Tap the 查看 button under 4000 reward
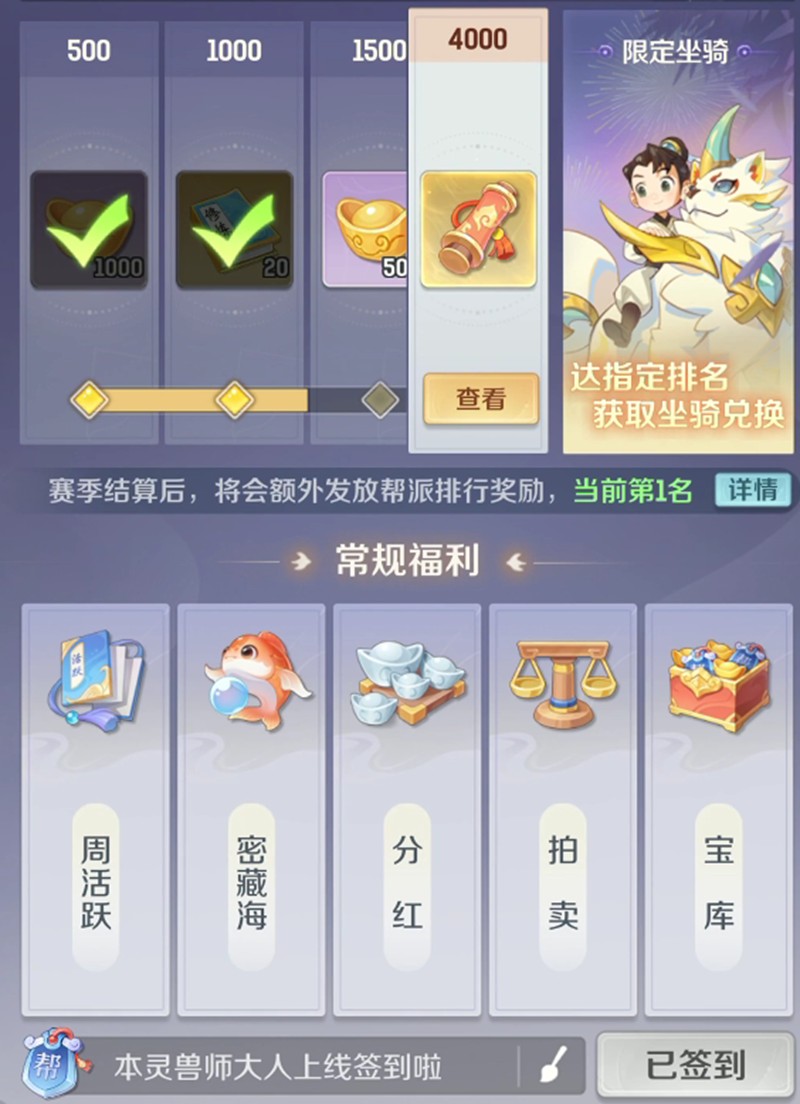This screenshot has height=1104, width=800. [480, 399]
